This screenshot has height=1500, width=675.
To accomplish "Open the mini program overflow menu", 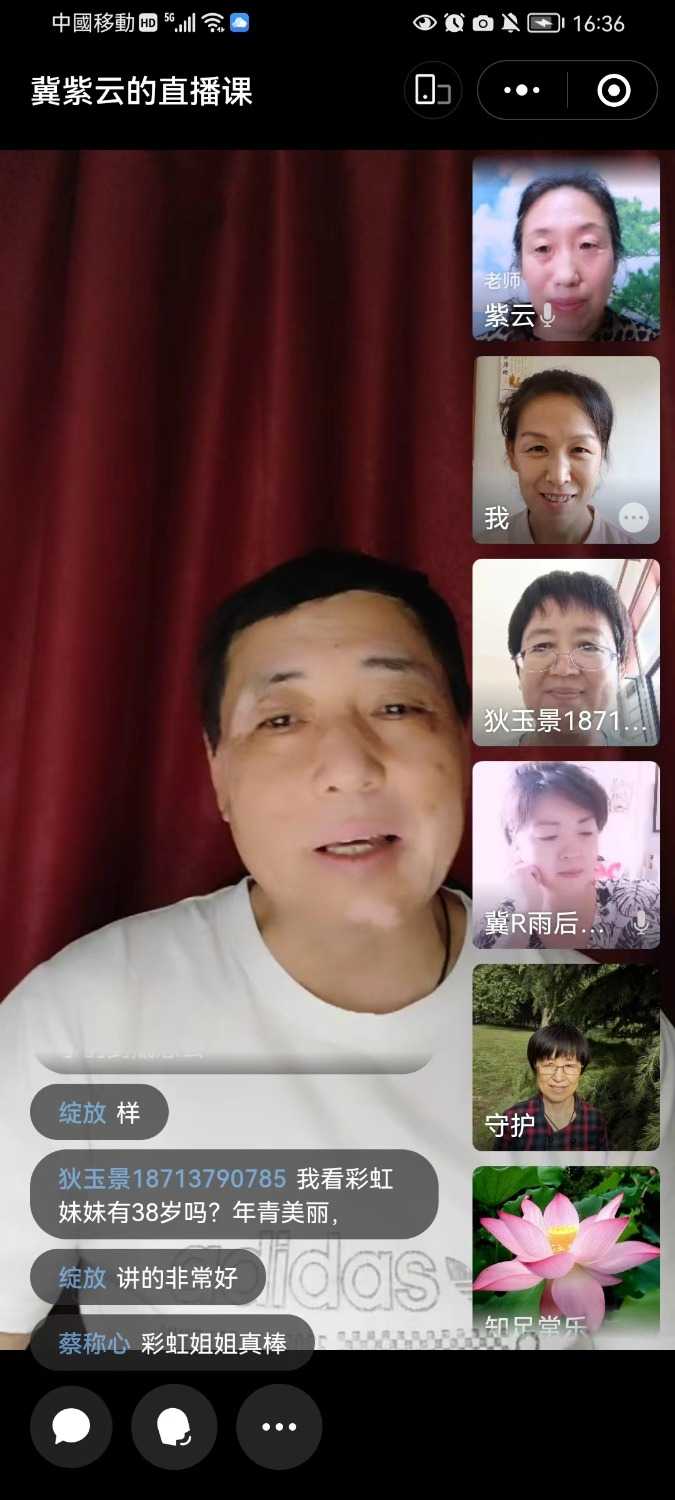I will [x=522, y=91].
